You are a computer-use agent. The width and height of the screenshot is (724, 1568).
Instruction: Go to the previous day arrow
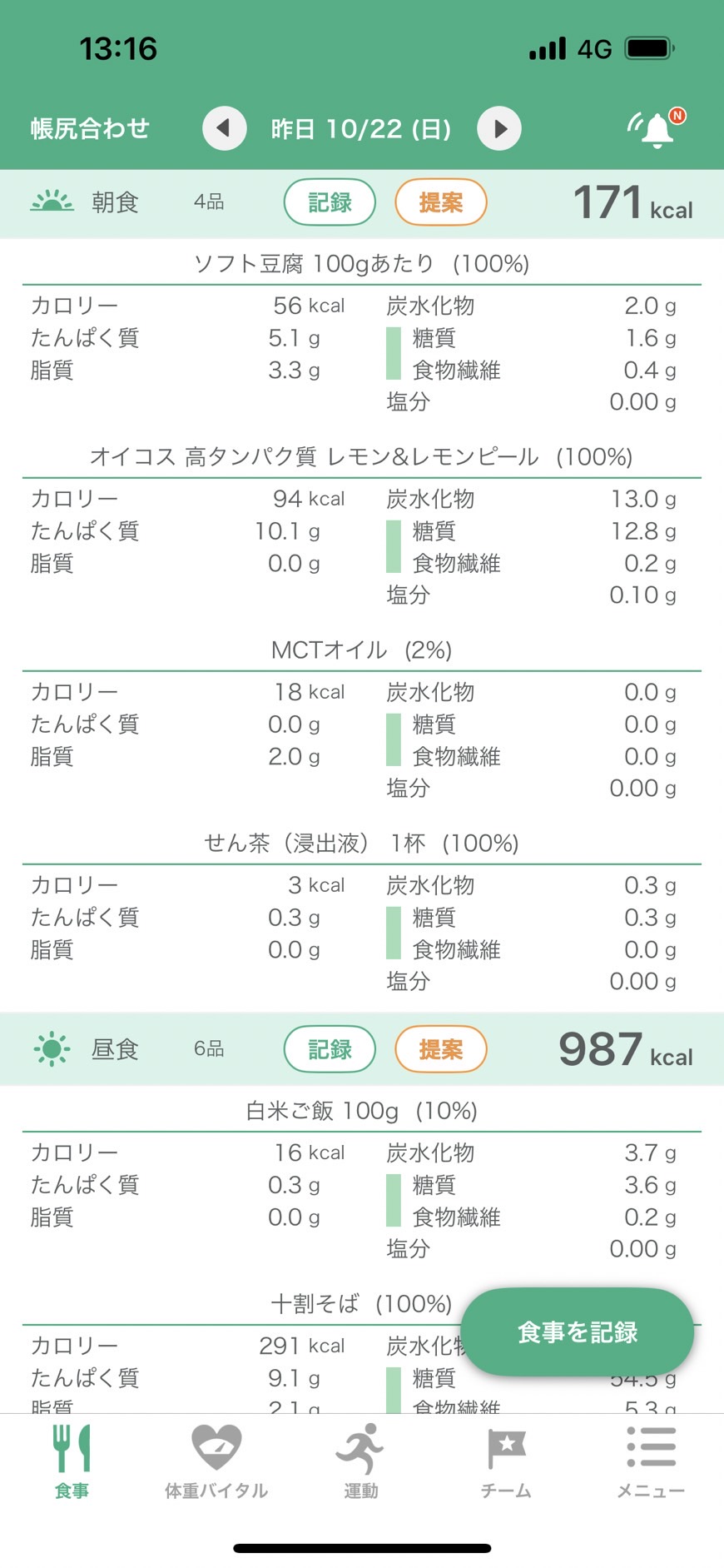(x=225, y=128)
